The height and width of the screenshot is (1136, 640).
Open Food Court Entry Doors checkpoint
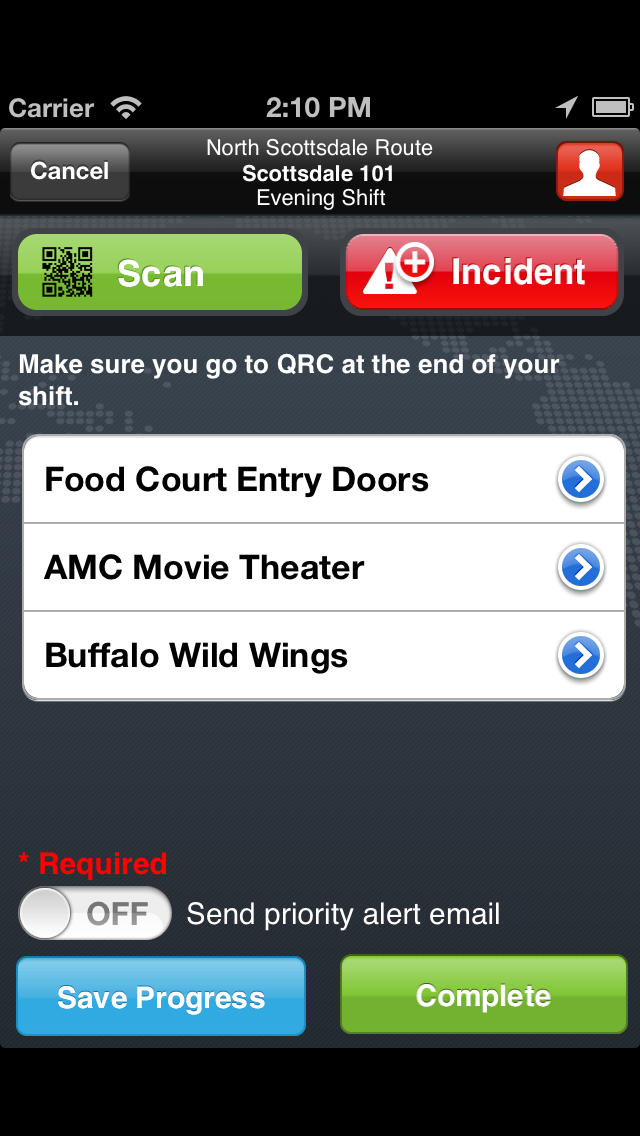[x=323, y=480]
